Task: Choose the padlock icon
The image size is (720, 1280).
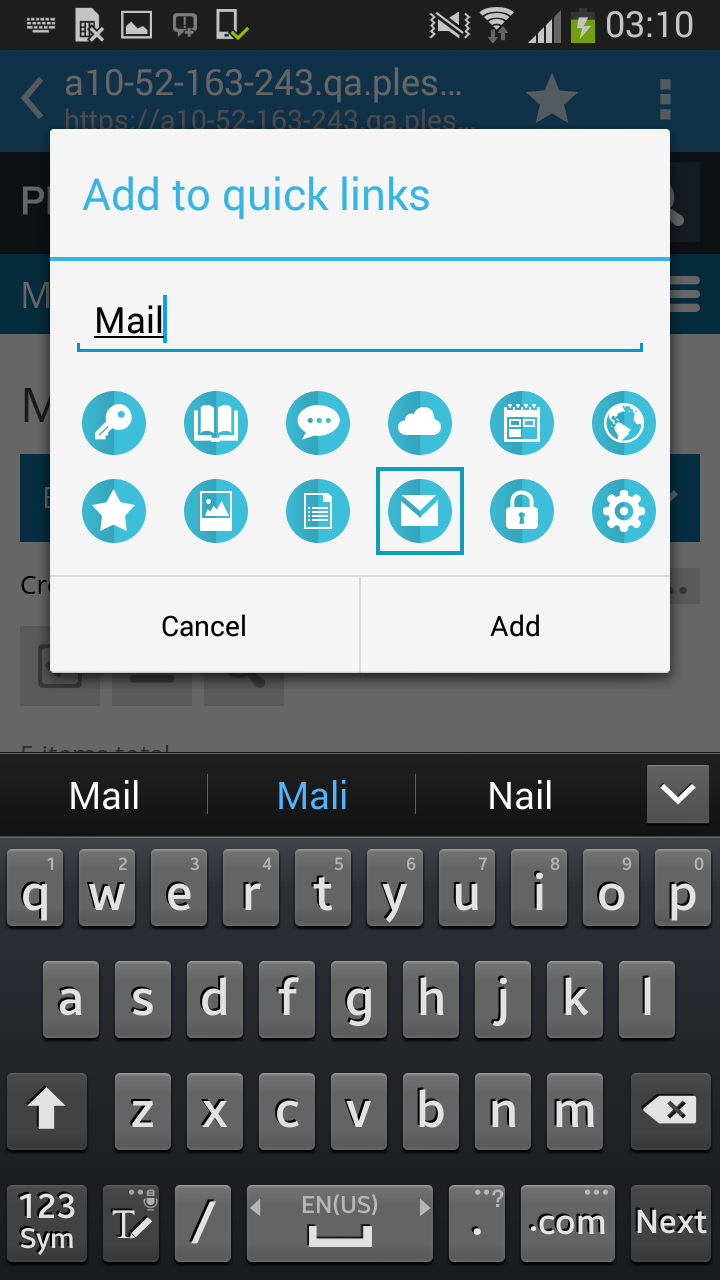Action: click(522, 511)
